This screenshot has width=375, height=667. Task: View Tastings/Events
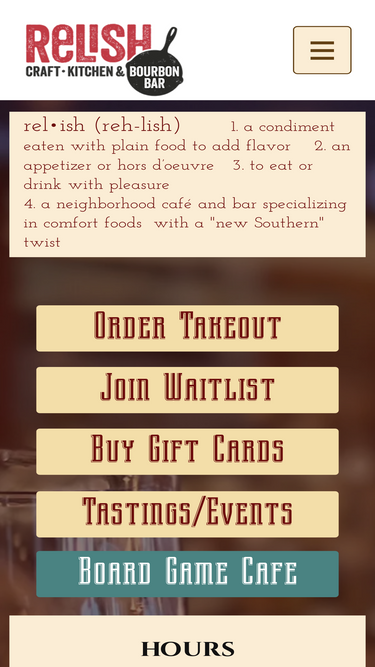click(188, 514)
